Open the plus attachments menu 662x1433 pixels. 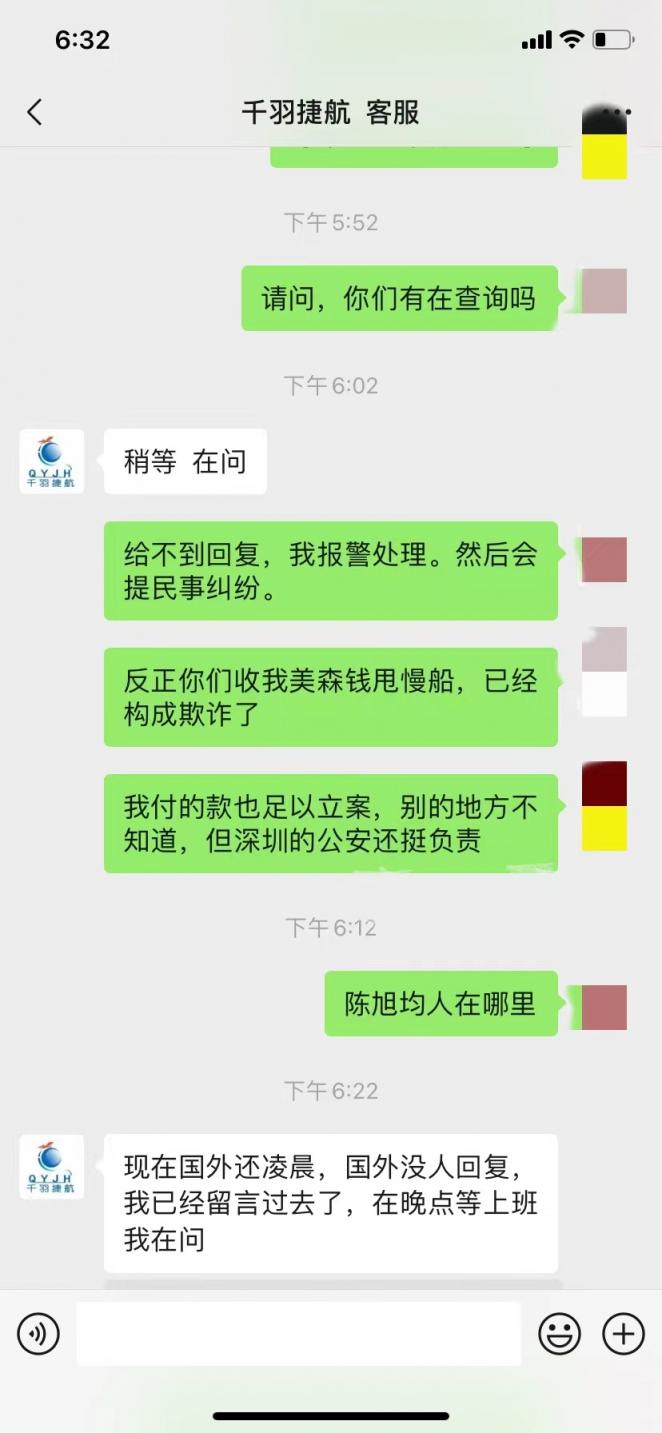pos(623,1334)
